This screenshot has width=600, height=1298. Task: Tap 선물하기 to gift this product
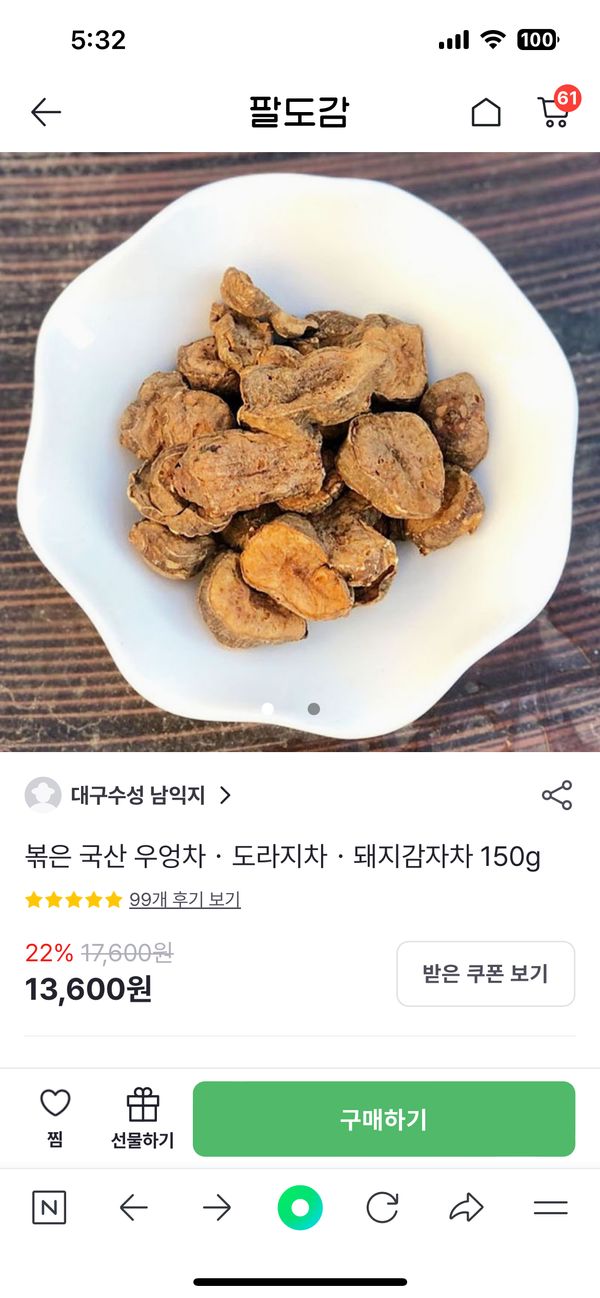142,1118
